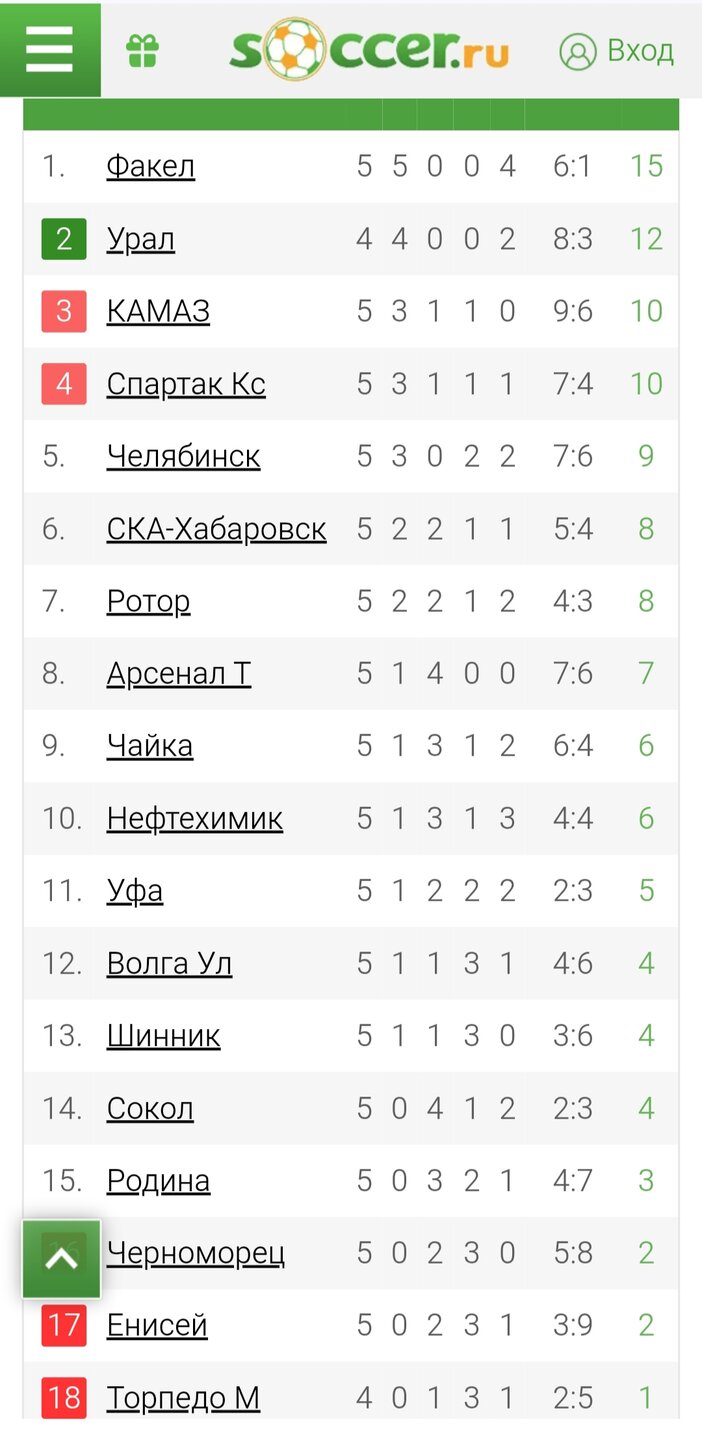This screenshot has height=1440, width=702.
Task: Tap Вход to log in
Action: pos(616,51)
